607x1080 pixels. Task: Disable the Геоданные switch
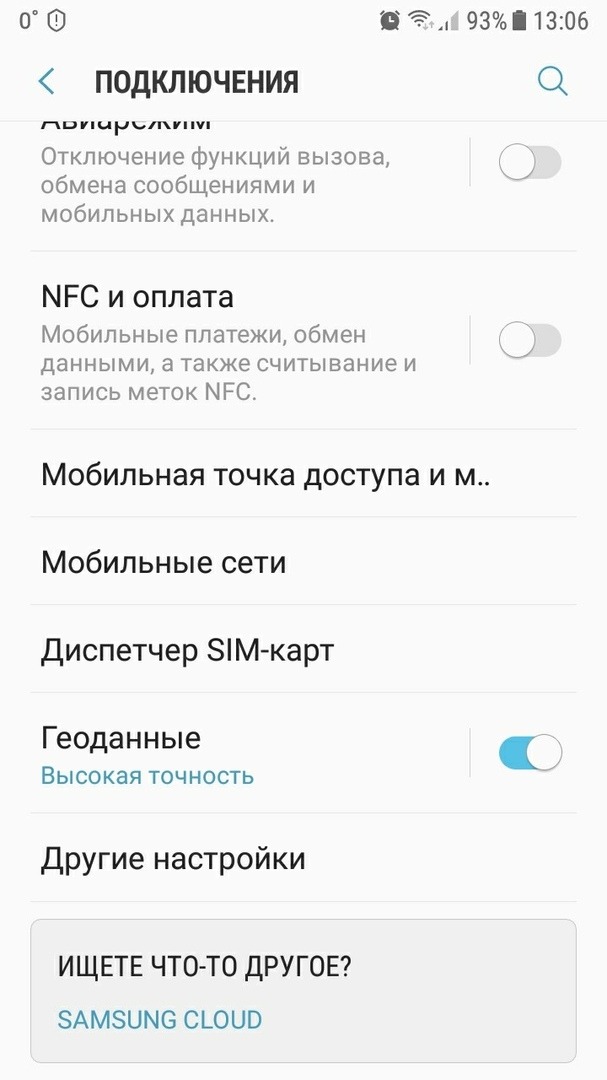point(529,753)
